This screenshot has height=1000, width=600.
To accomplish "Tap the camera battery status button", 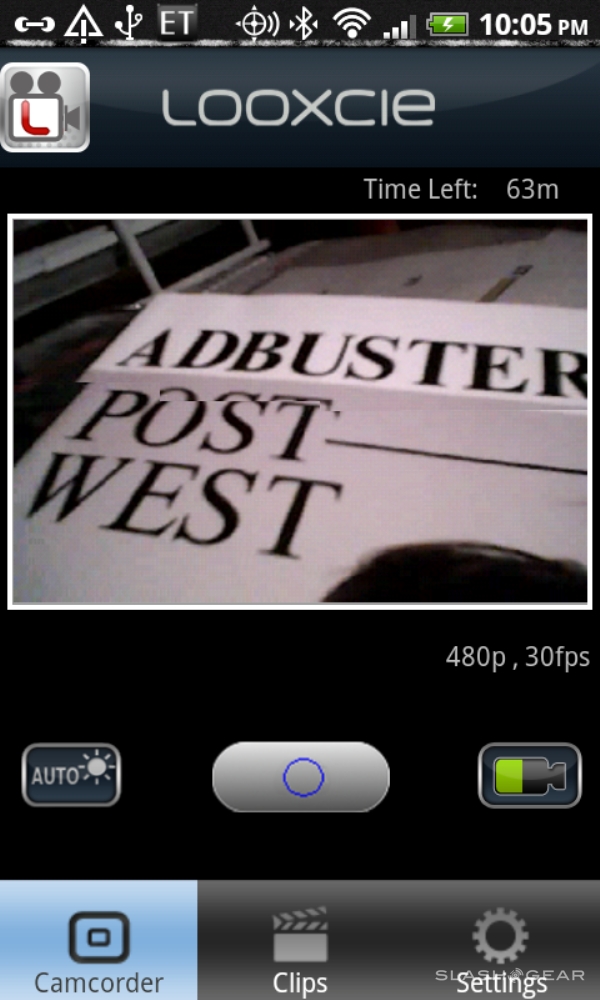I will tap(529, 775).
